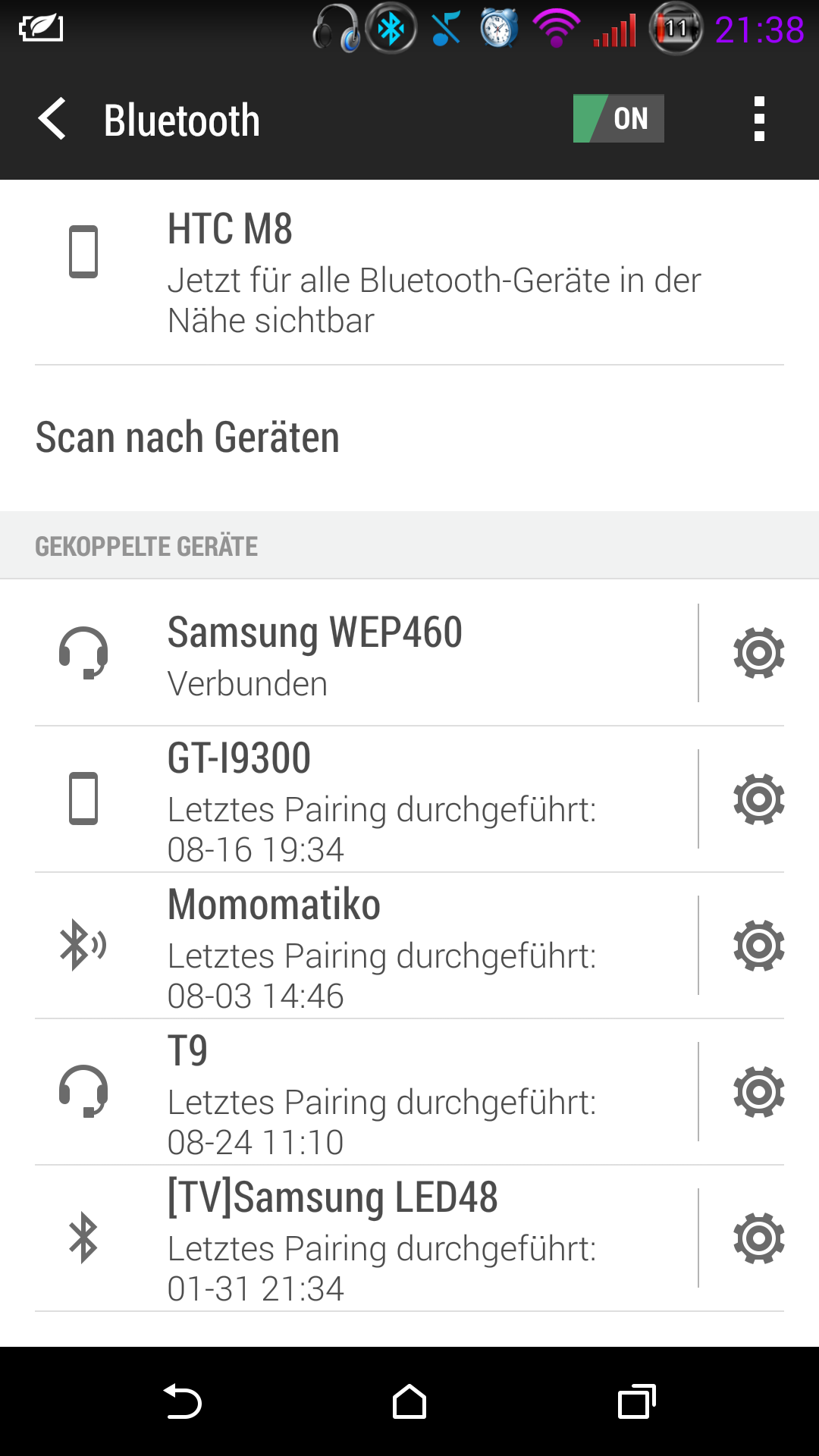Turn off the Bluetooth switch
This screenshot has width=819, height=1456.
point(618,118)
